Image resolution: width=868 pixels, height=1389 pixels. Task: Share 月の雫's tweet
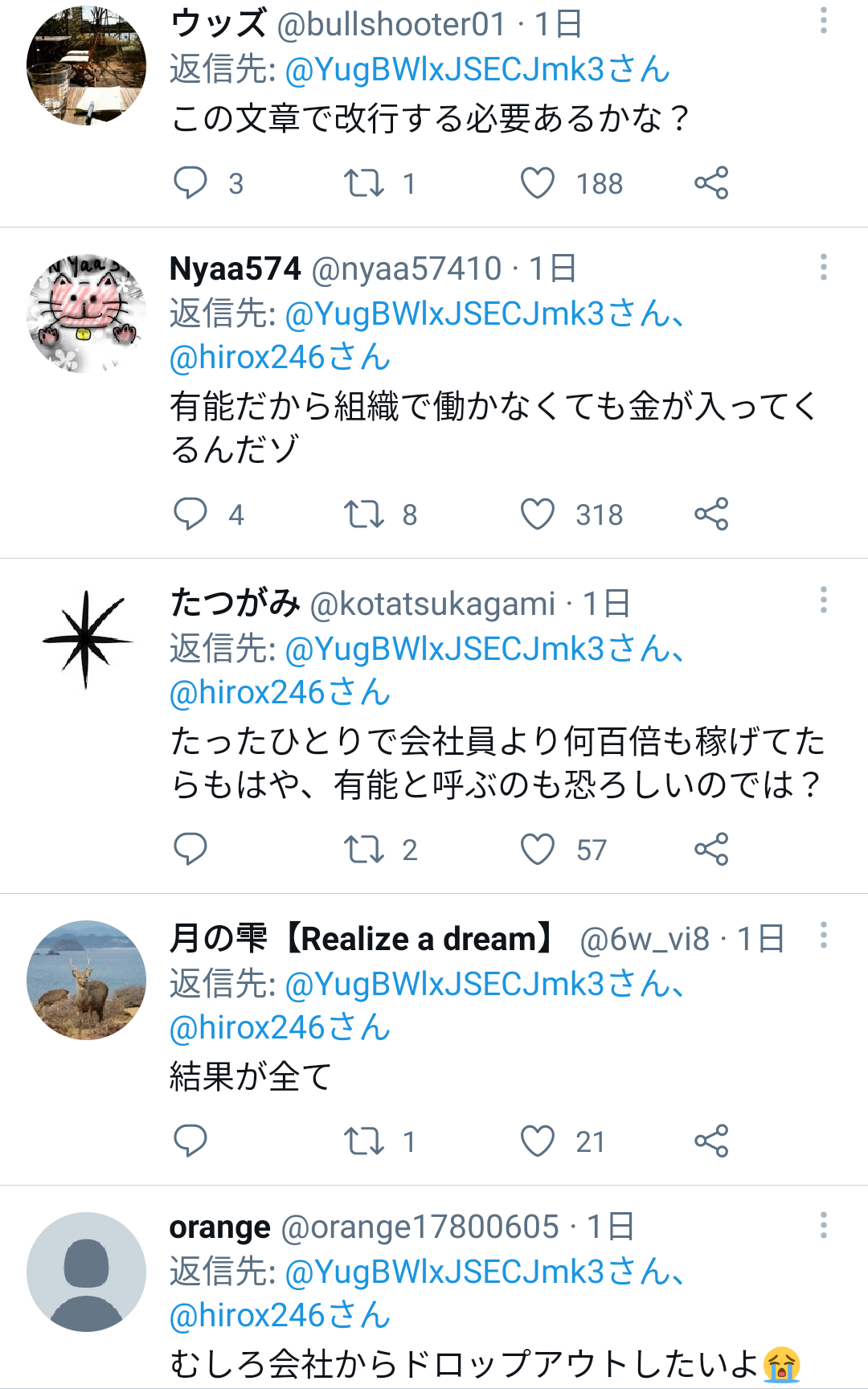(x=711, y=1141)
